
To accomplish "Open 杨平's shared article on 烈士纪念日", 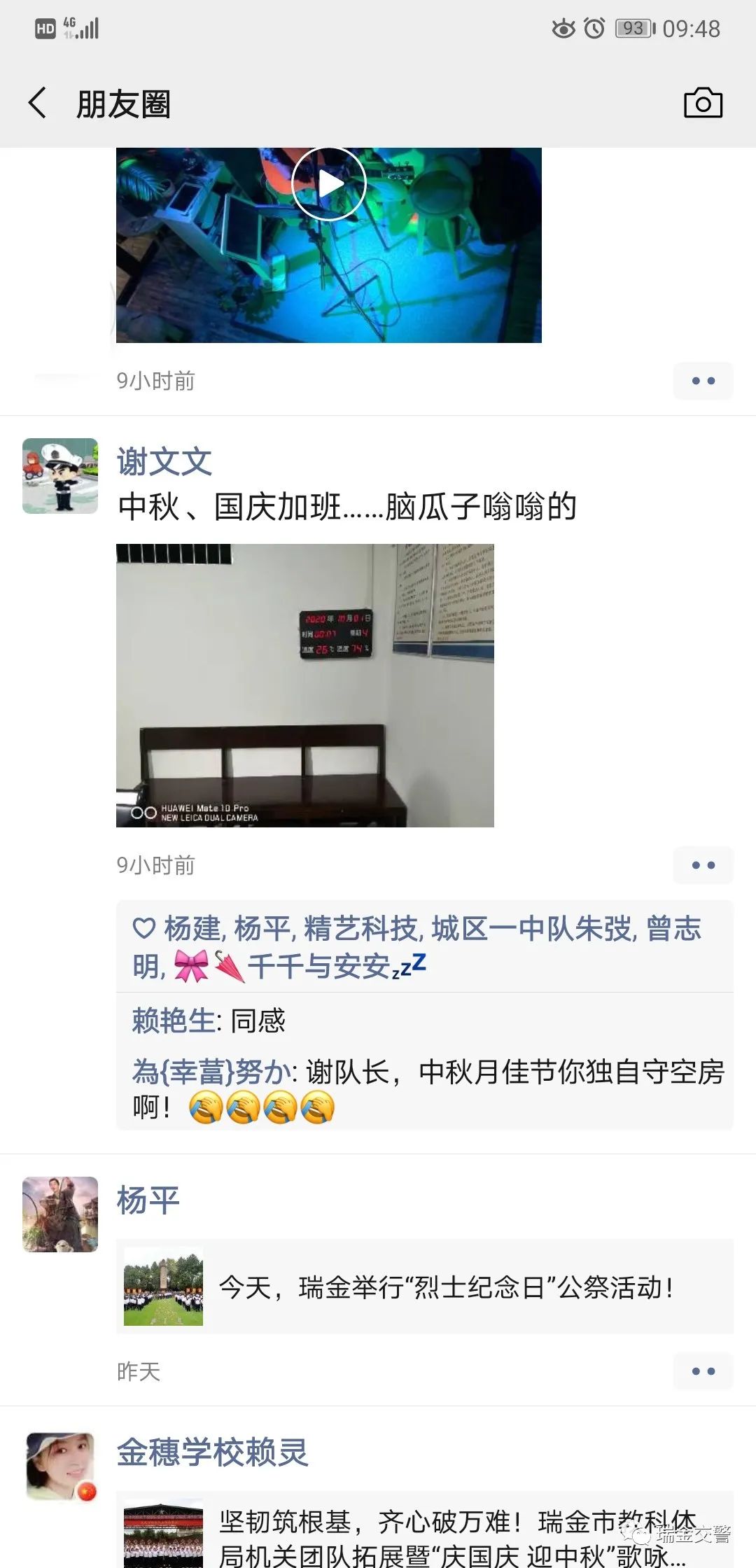I will (424, 1287).
